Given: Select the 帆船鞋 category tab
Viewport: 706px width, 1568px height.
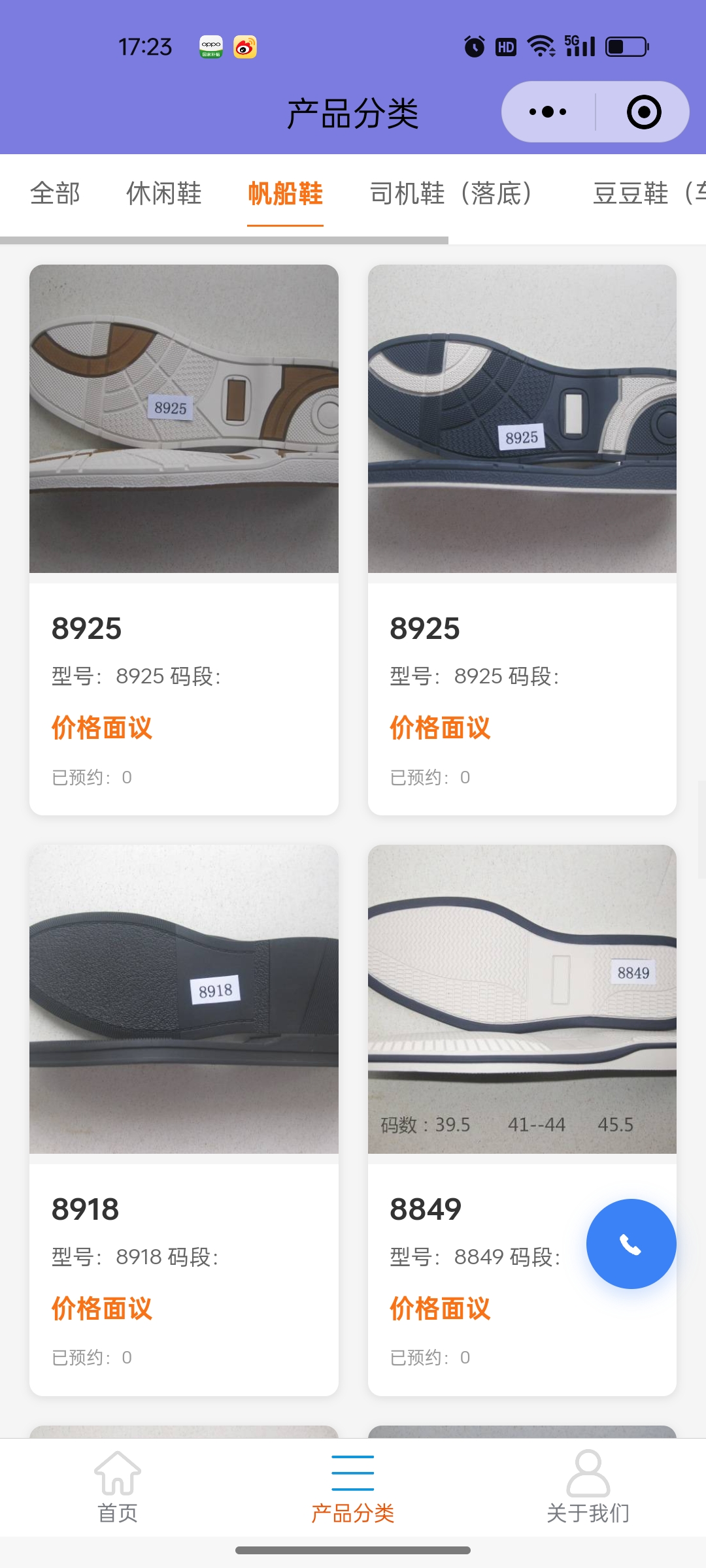Looking at the screenshot, I should [x=285, y=193].
